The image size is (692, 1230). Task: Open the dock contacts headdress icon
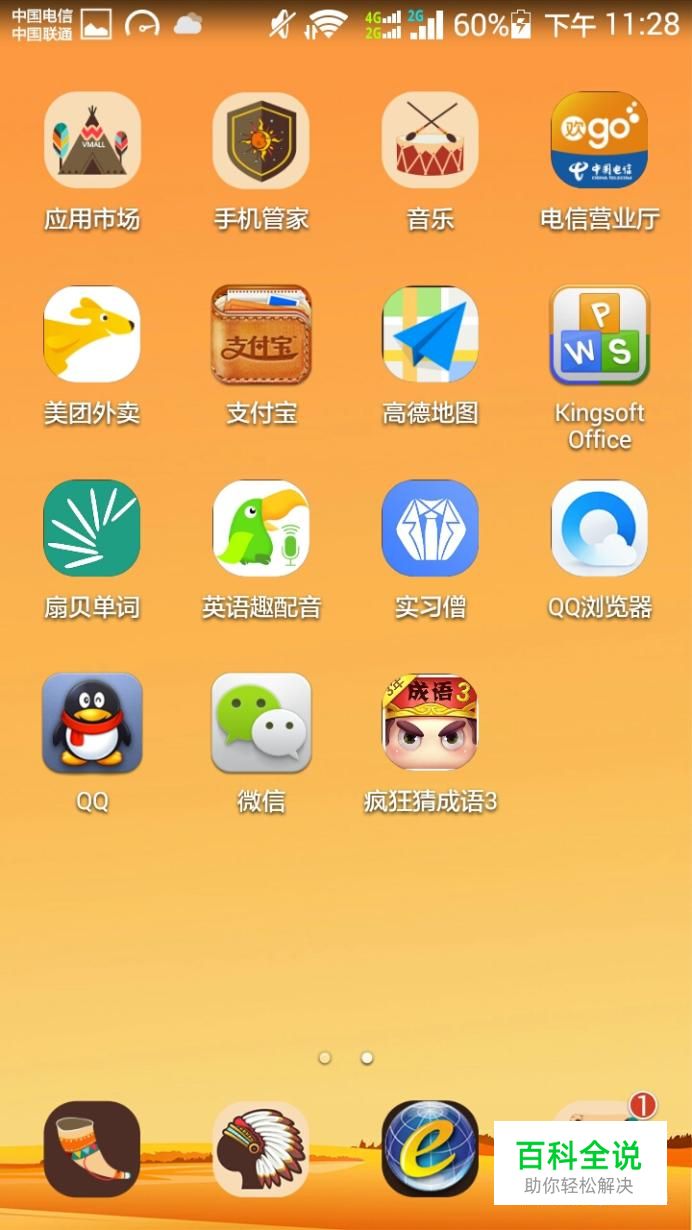point(261,1148)
